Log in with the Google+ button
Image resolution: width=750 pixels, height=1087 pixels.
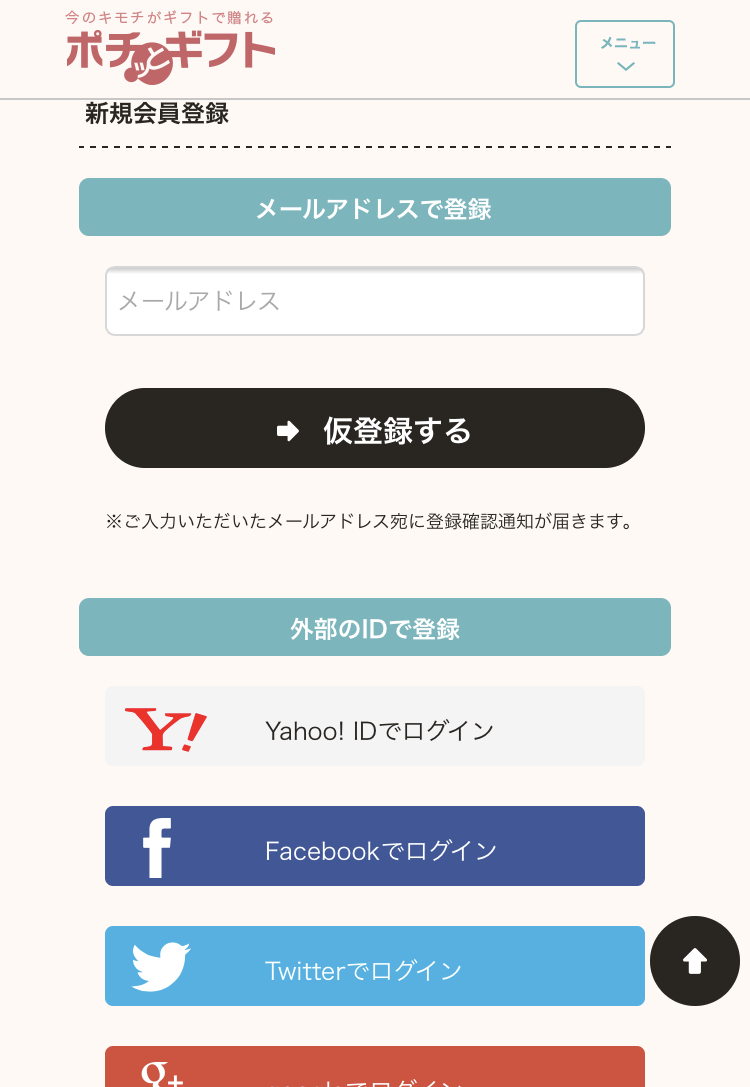(374, 1068)
